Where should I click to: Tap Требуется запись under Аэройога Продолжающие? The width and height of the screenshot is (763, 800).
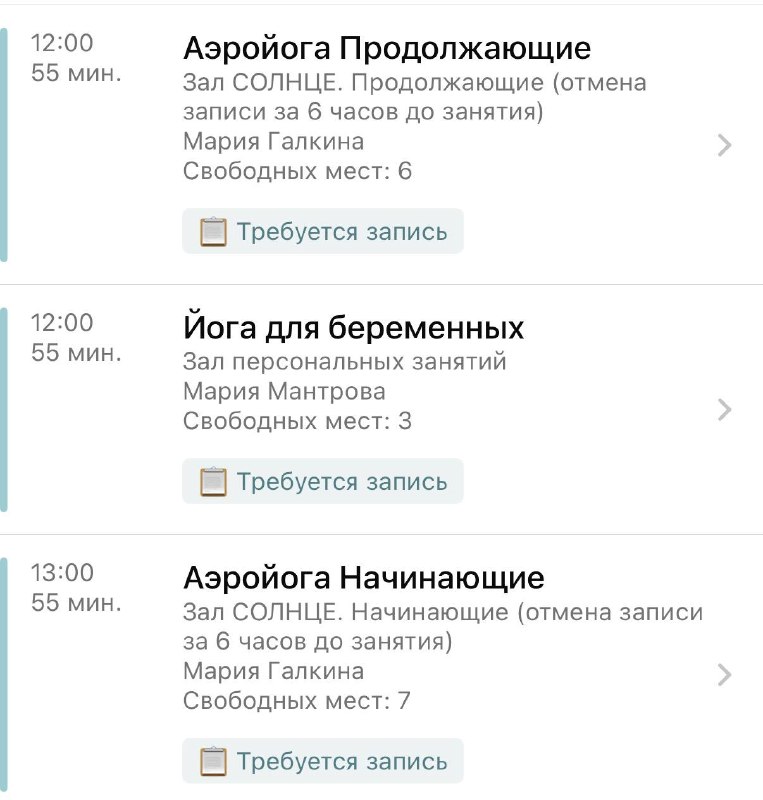tap(323, 231)
